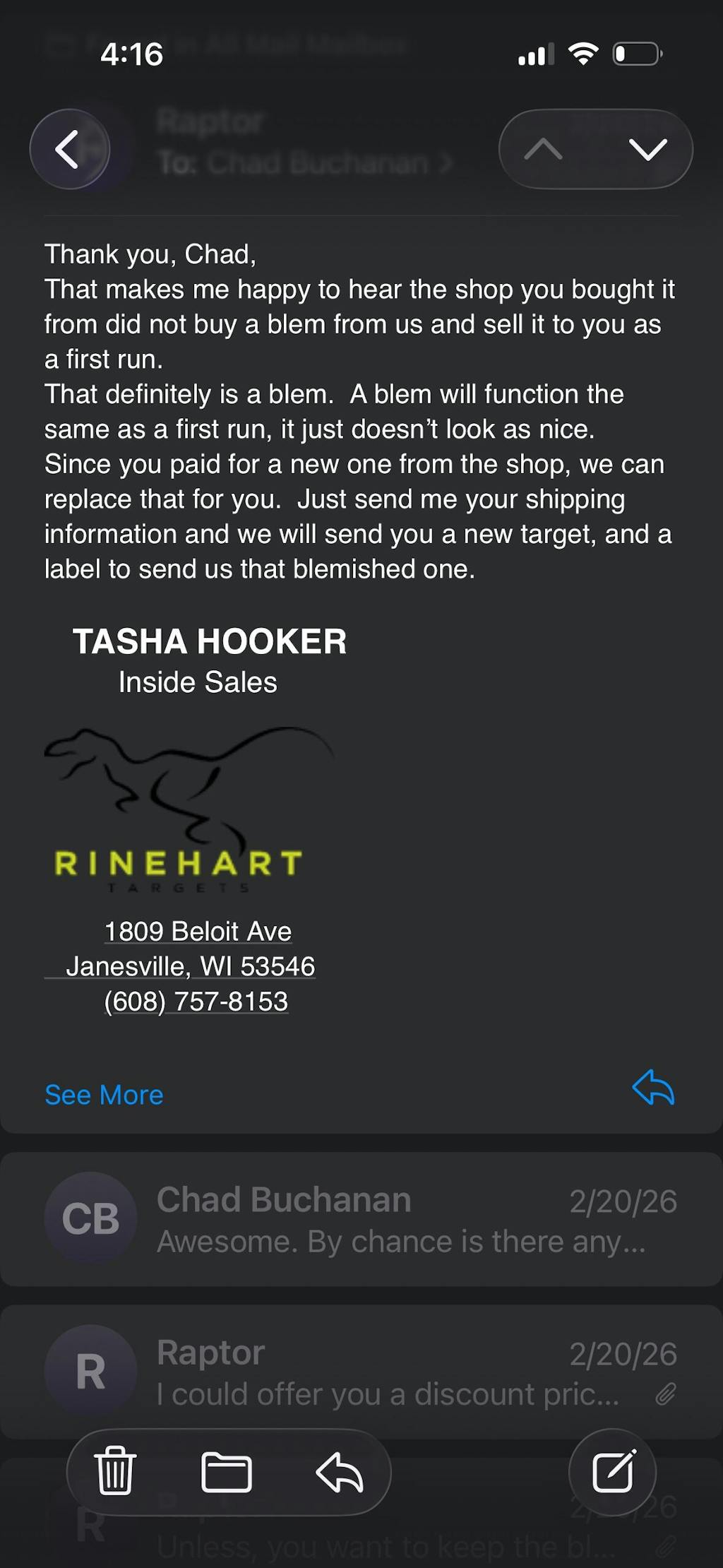This screenshot has height=1568, width=723.
Task: Expand the email with See More
Action: coord(104,1095)
